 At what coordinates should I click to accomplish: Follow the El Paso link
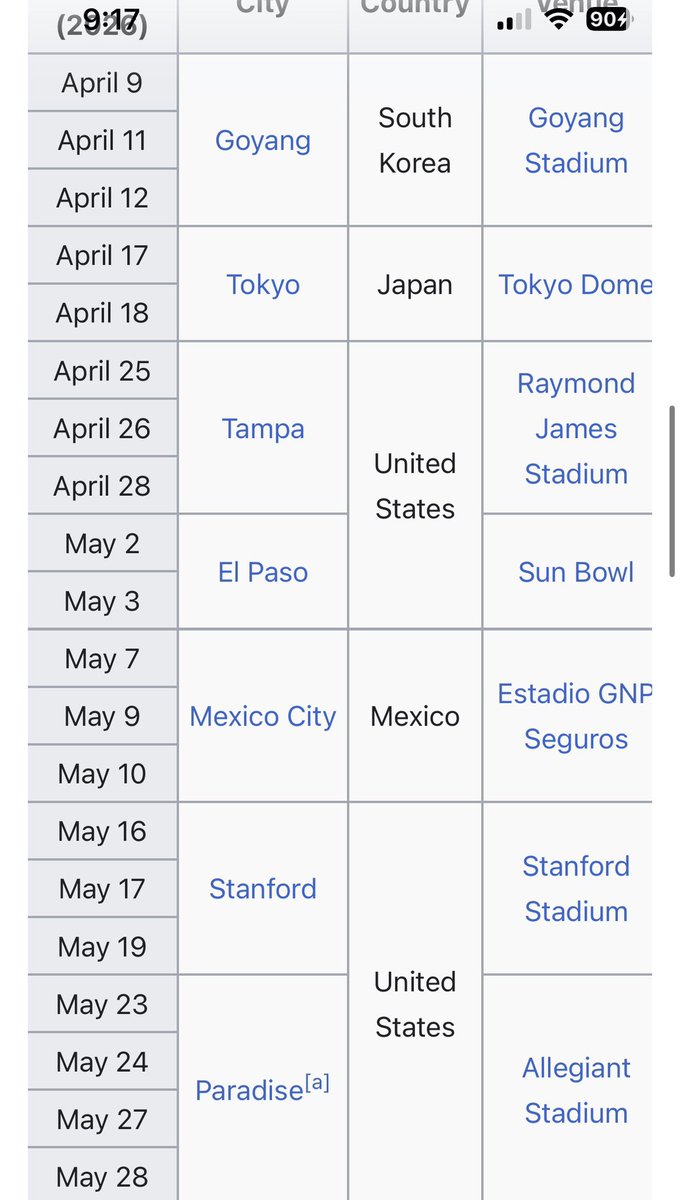pos(263,573)
